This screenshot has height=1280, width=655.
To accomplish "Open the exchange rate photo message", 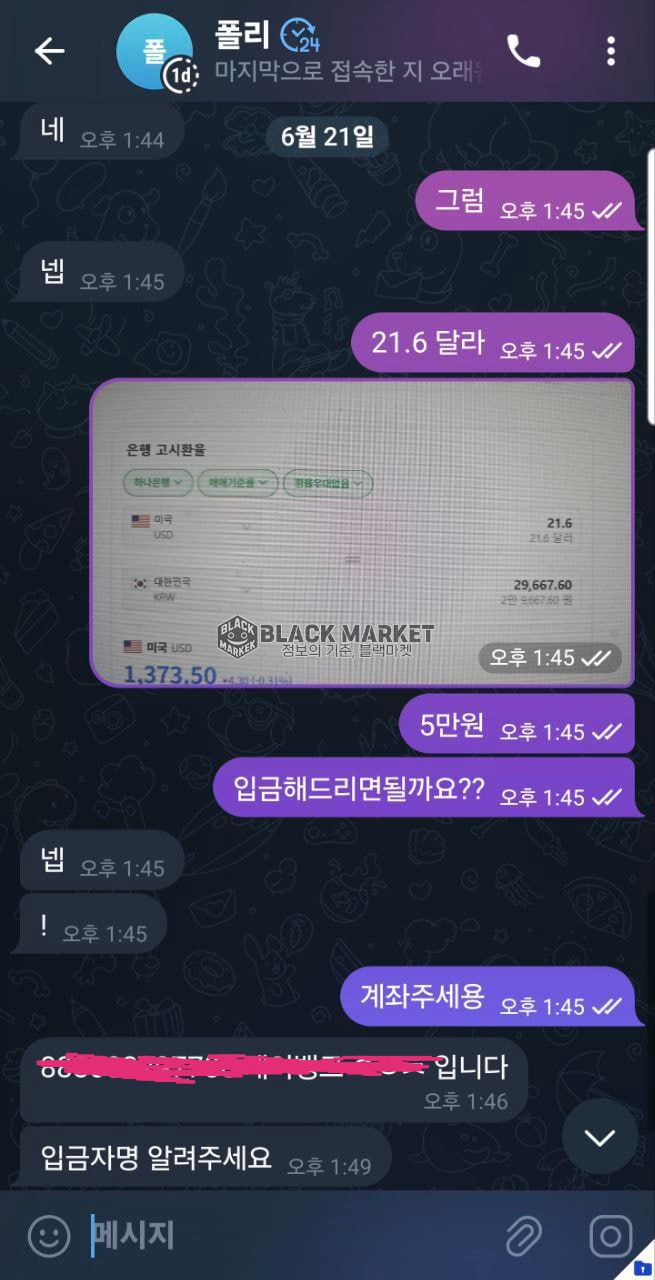I will pos(361,532).
